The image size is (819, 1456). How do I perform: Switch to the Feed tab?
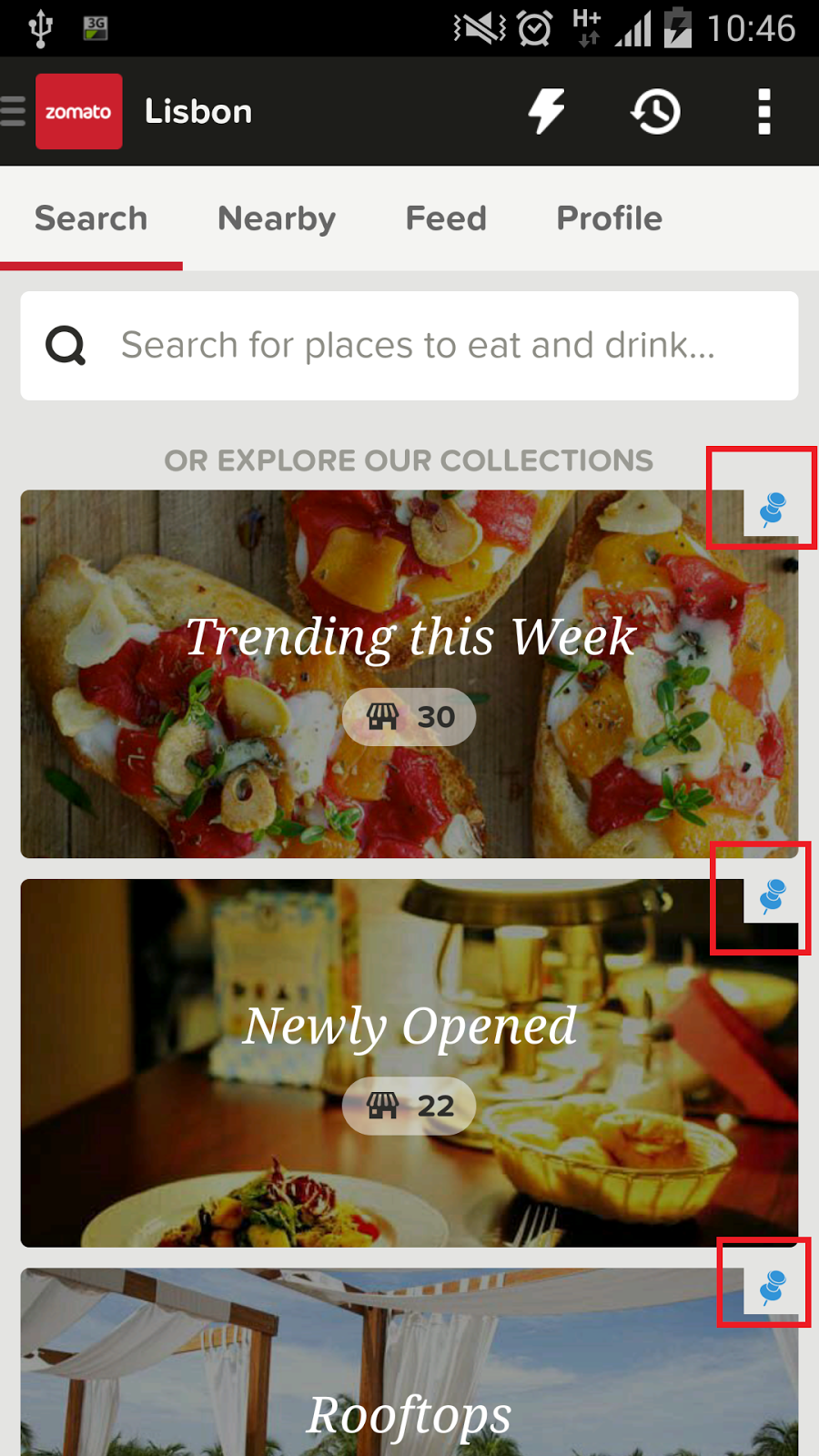(x=446, y=218)
